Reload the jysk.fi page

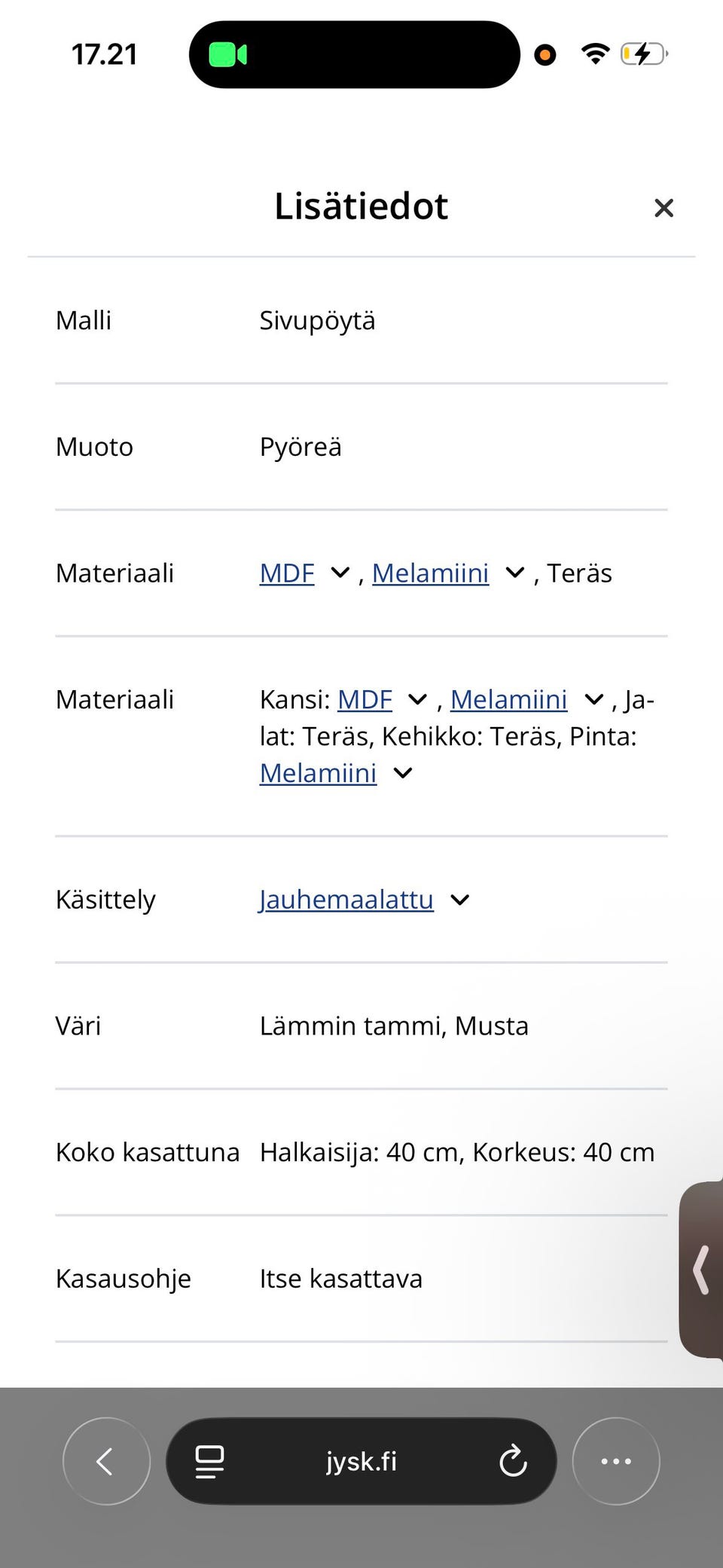[x=513, y=1460]
